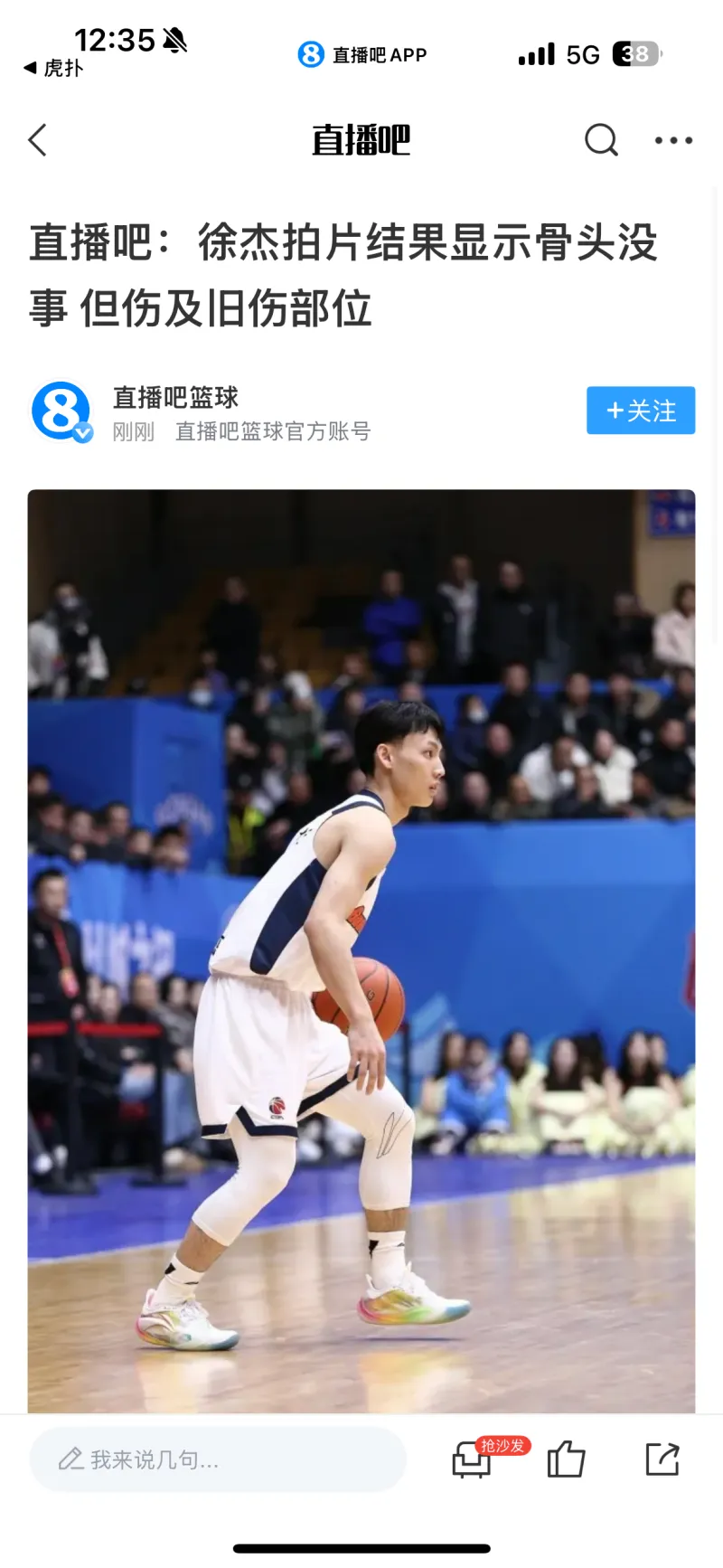This screenshot has height=1568, width=723.
Task: Tap the pencil icon in the comment bar
Action: click(x=72, y=1459)
